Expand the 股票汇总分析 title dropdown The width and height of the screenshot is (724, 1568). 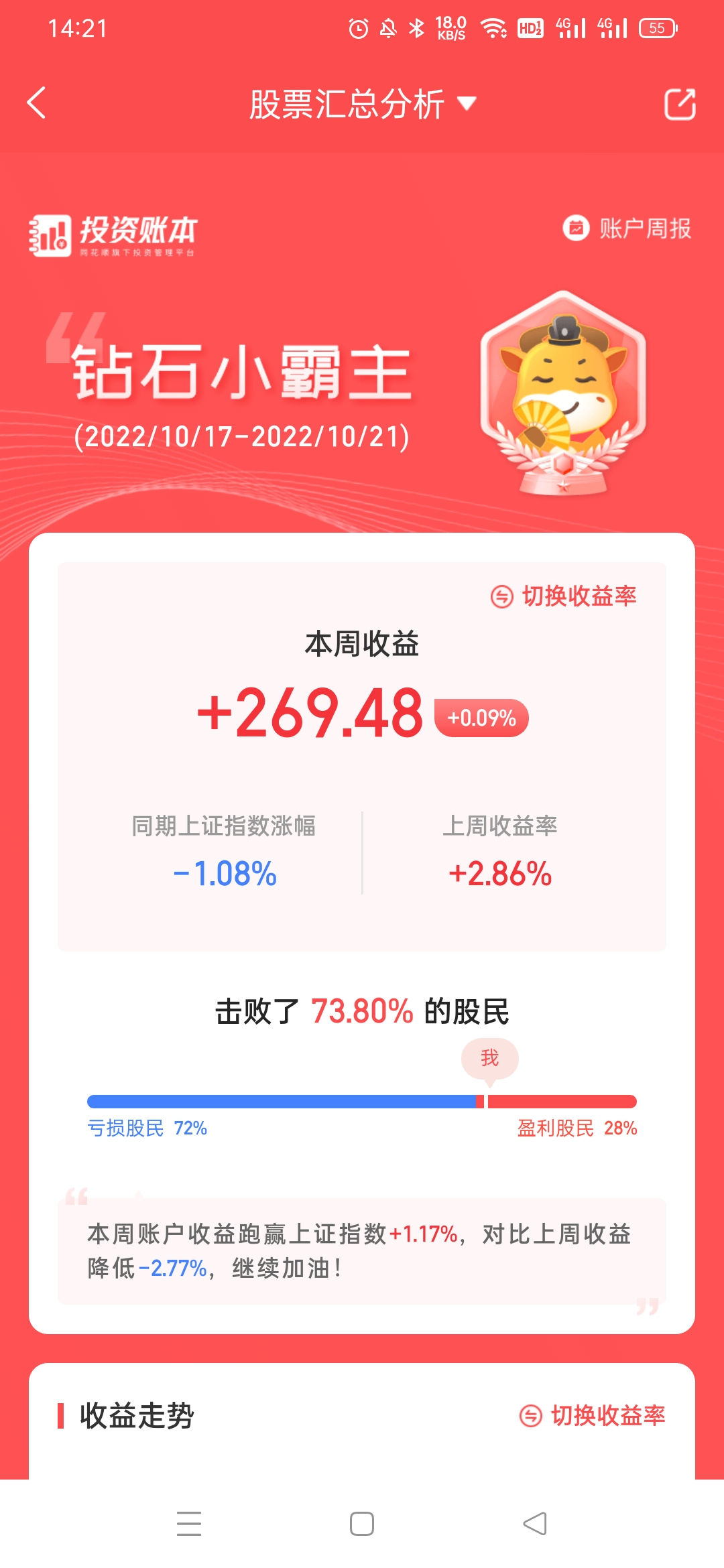[x=362, y=104]
